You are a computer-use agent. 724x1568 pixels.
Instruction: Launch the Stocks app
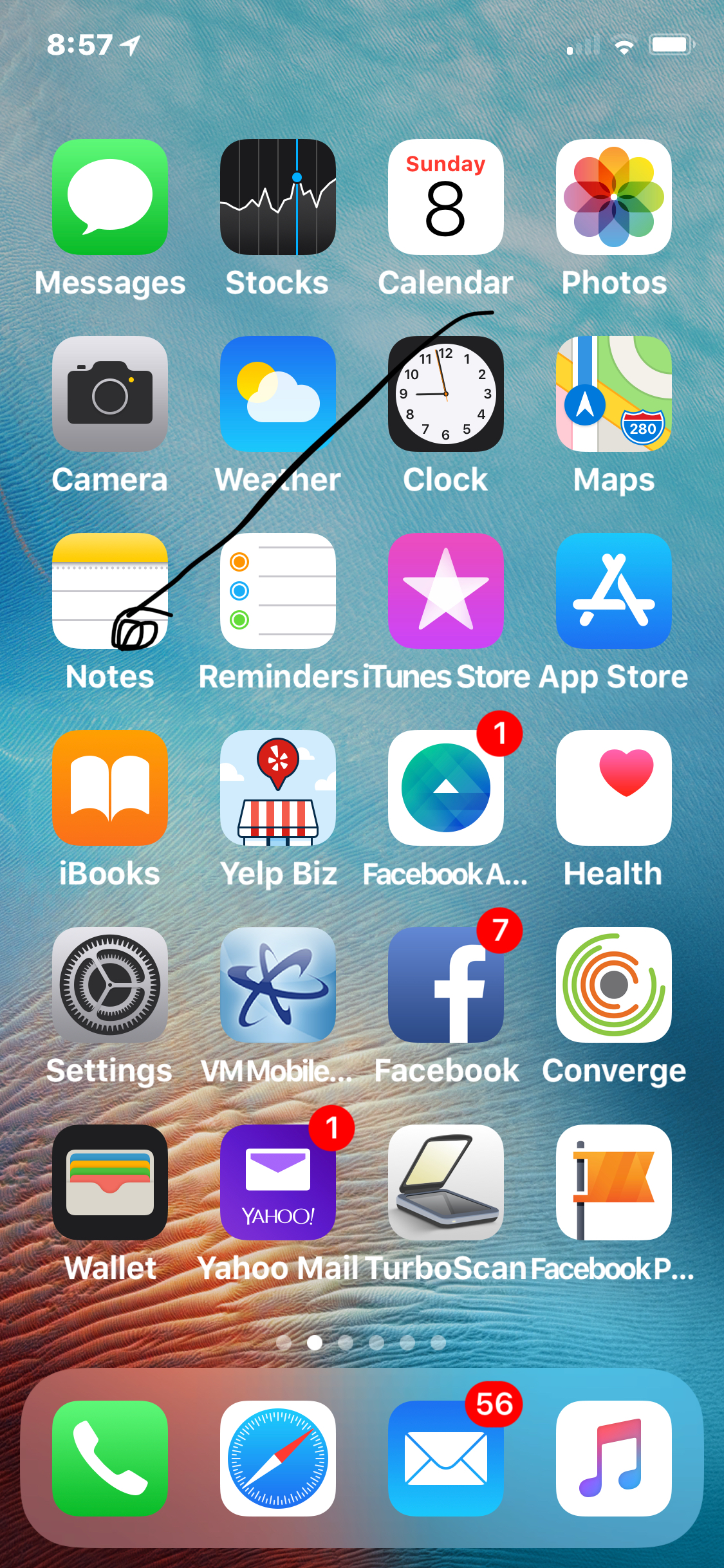point(278,197)
